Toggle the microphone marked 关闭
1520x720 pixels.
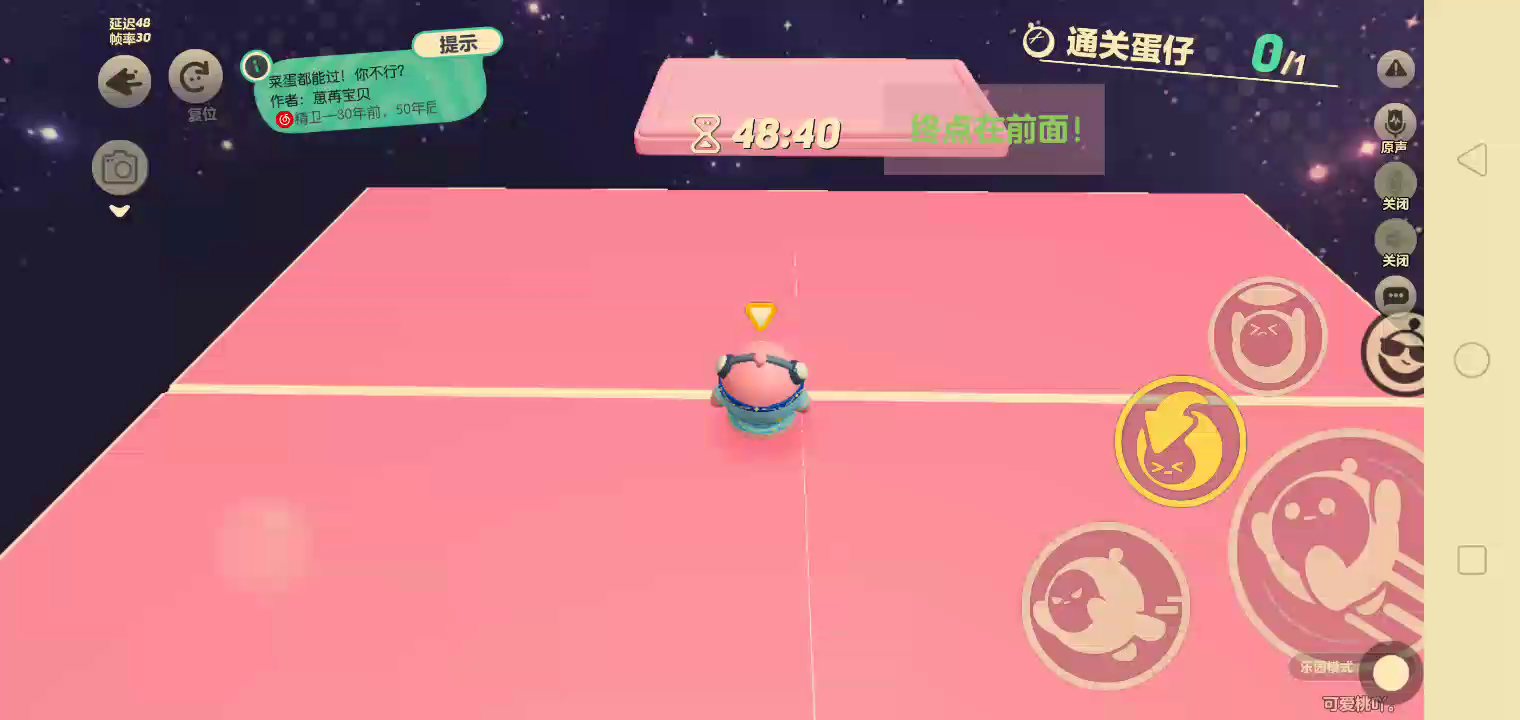coord(1395,183)
